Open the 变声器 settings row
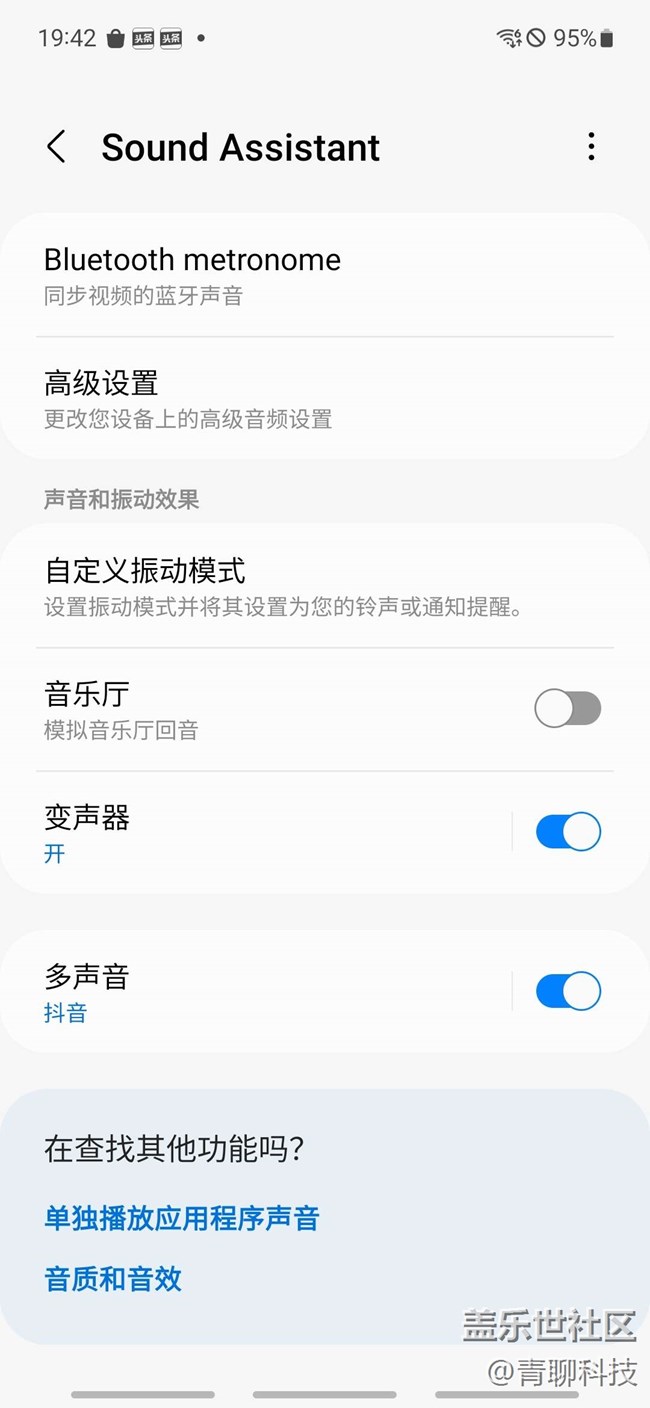 pos(260,832)
